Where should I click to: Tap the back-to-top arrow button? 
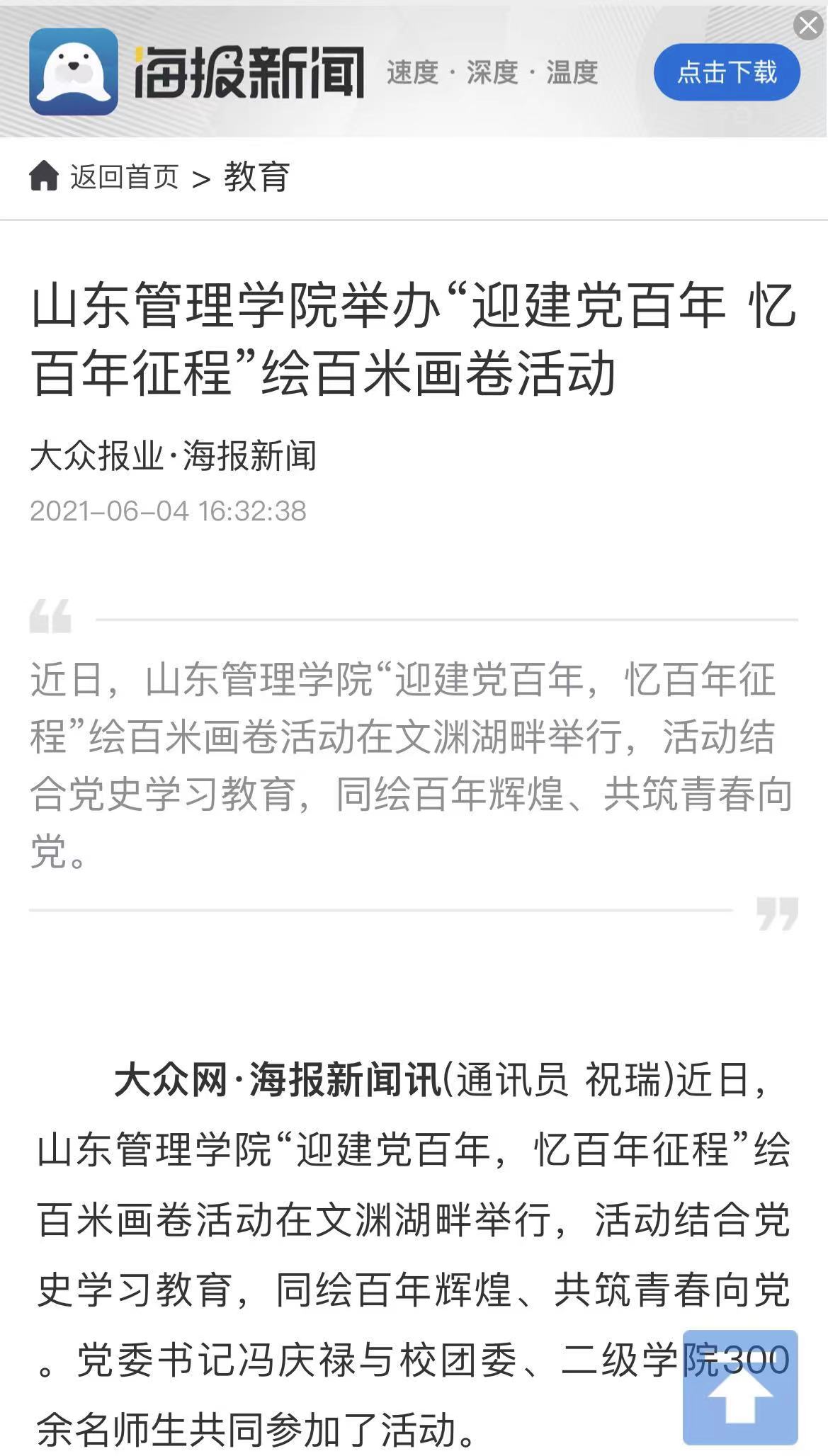click(740, 1388)
